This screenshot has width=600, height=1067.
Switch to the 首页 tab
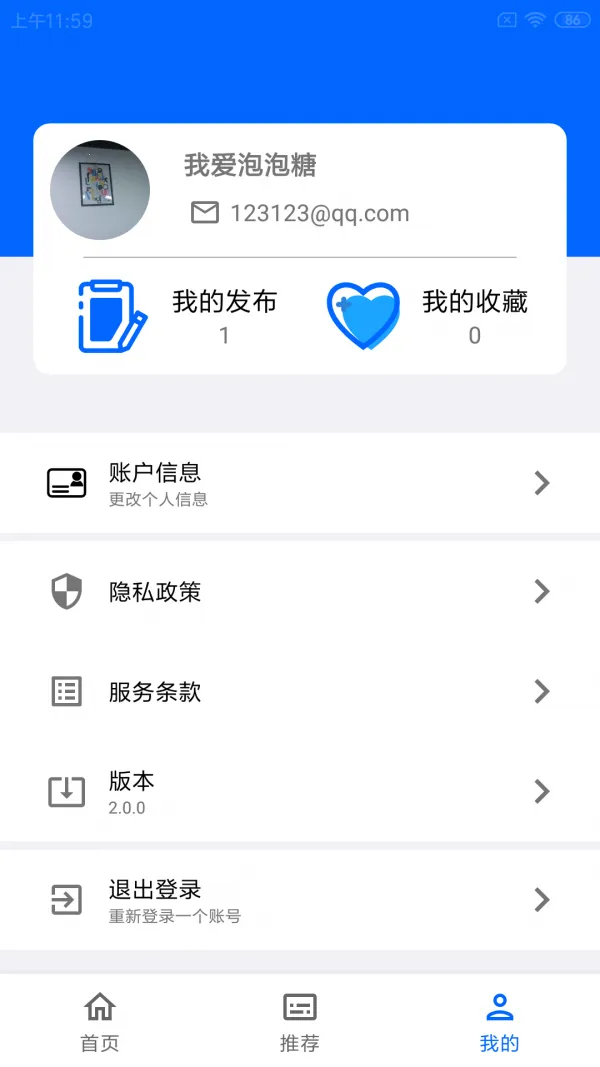[100, 1022]
